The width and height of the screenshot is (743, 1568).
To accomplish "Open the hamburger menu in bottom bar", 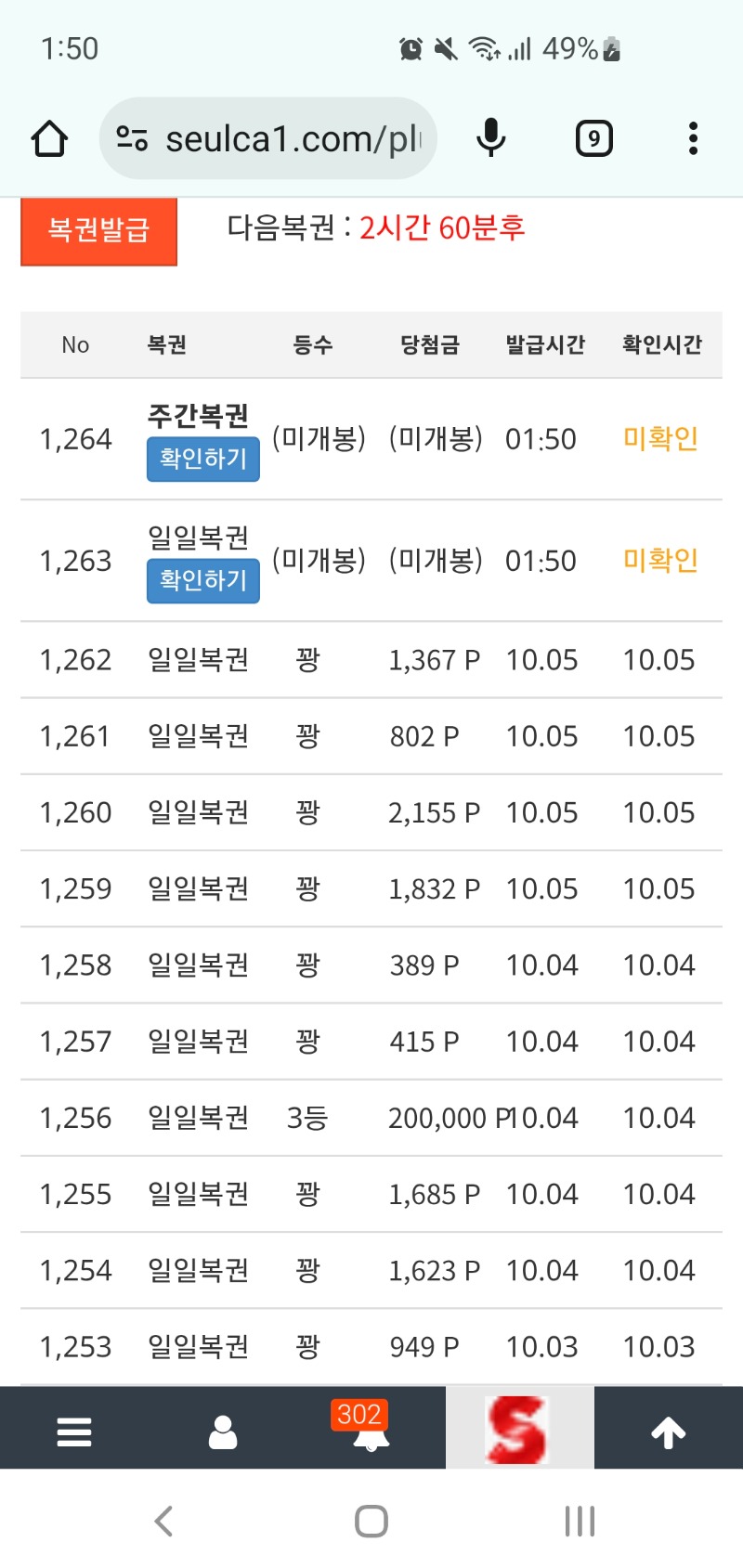I will click(x=74, y=1431).
